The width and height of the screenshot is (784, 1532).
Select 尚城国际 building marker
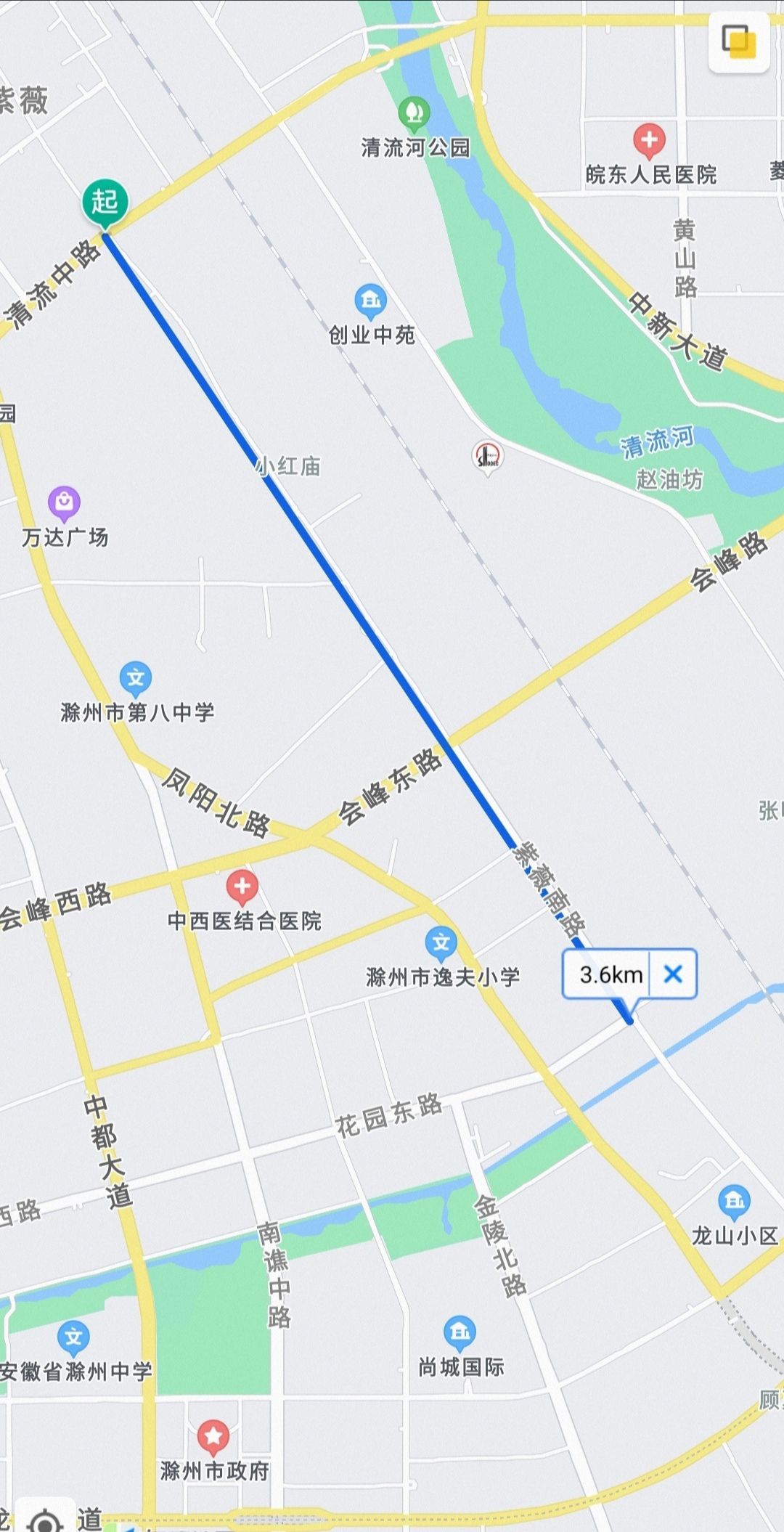pos(460,1333)
